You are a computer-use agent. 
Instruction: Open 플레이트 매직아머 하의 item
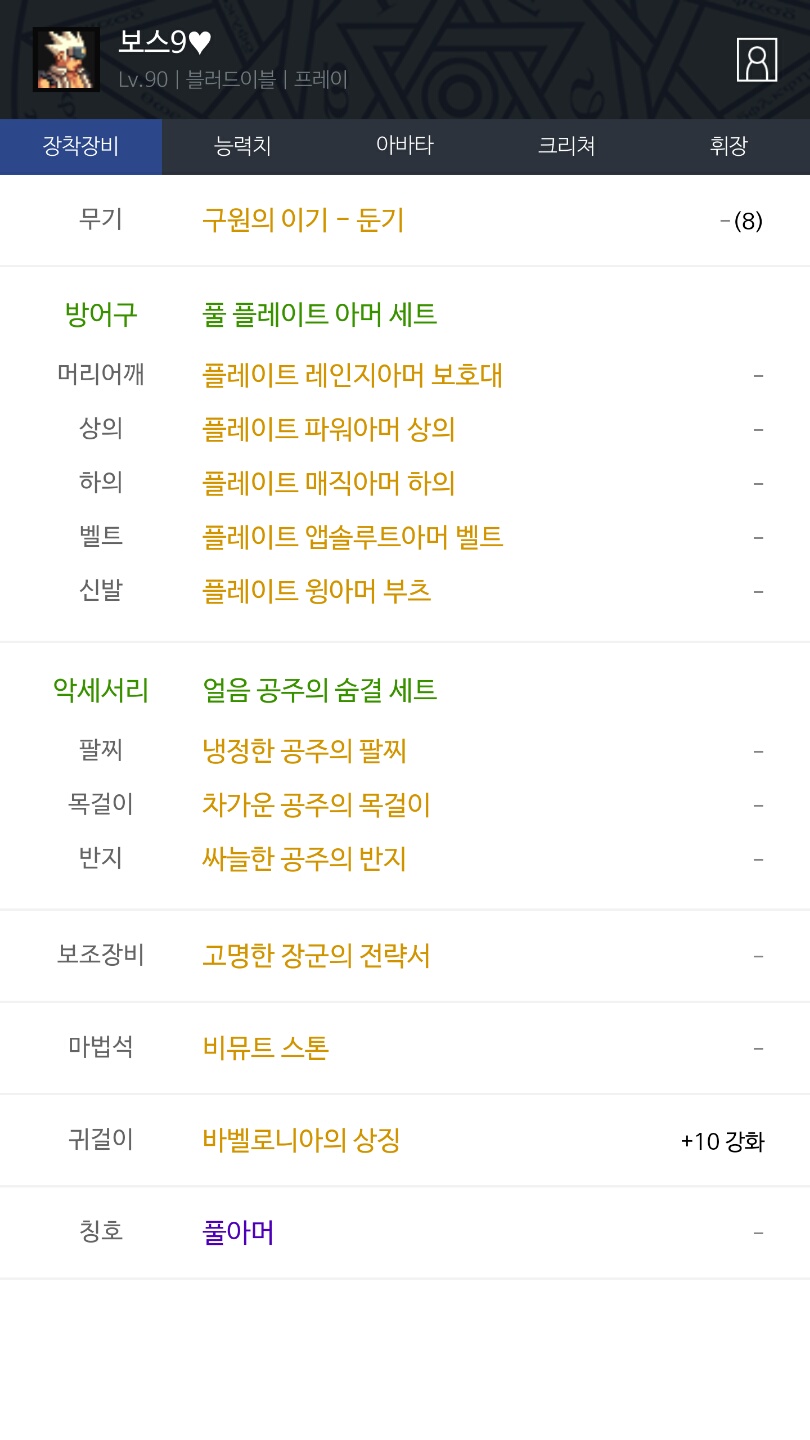[329, 483]
